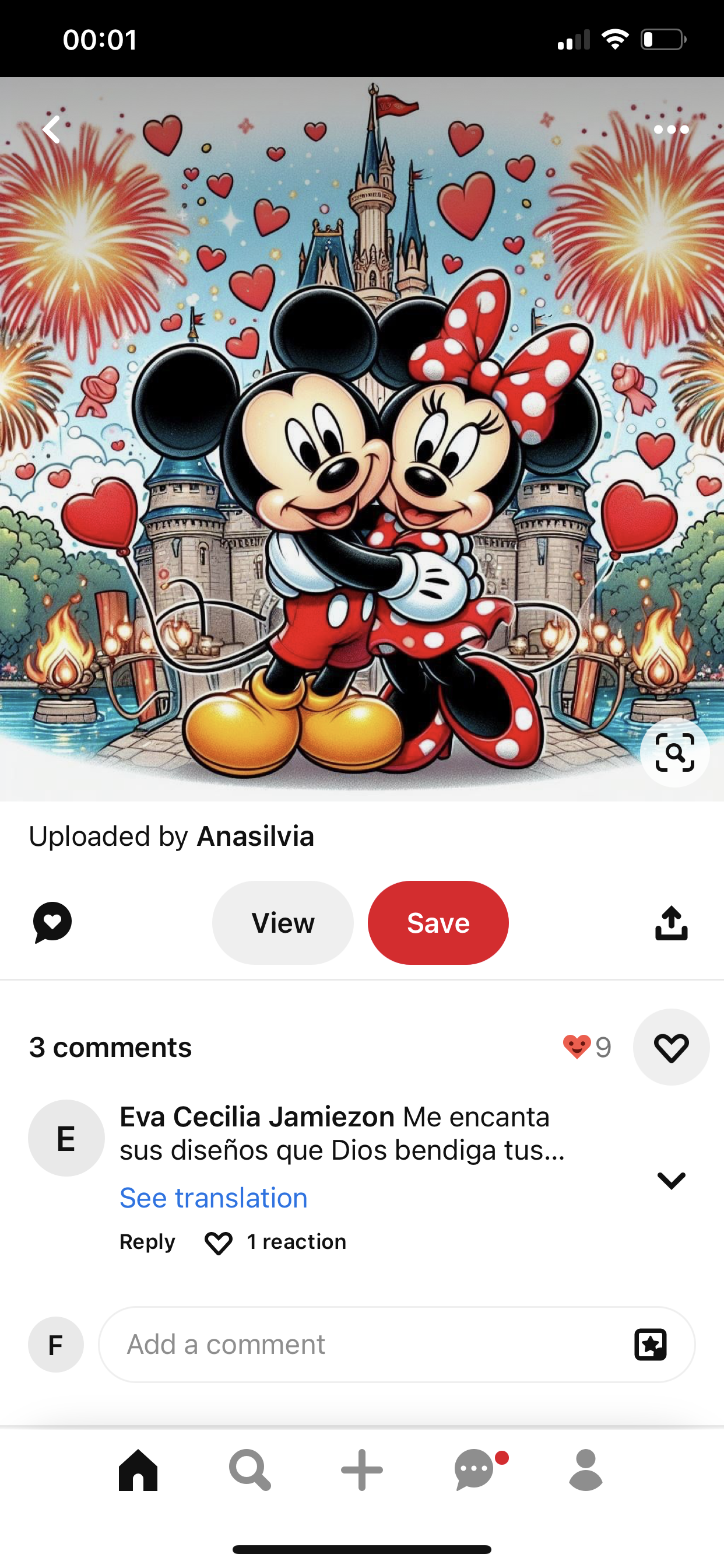Image resolution: width=724 pixels, height=1568 pixels.
Task: Switch to the Search tab
Action: (249, 1470)
